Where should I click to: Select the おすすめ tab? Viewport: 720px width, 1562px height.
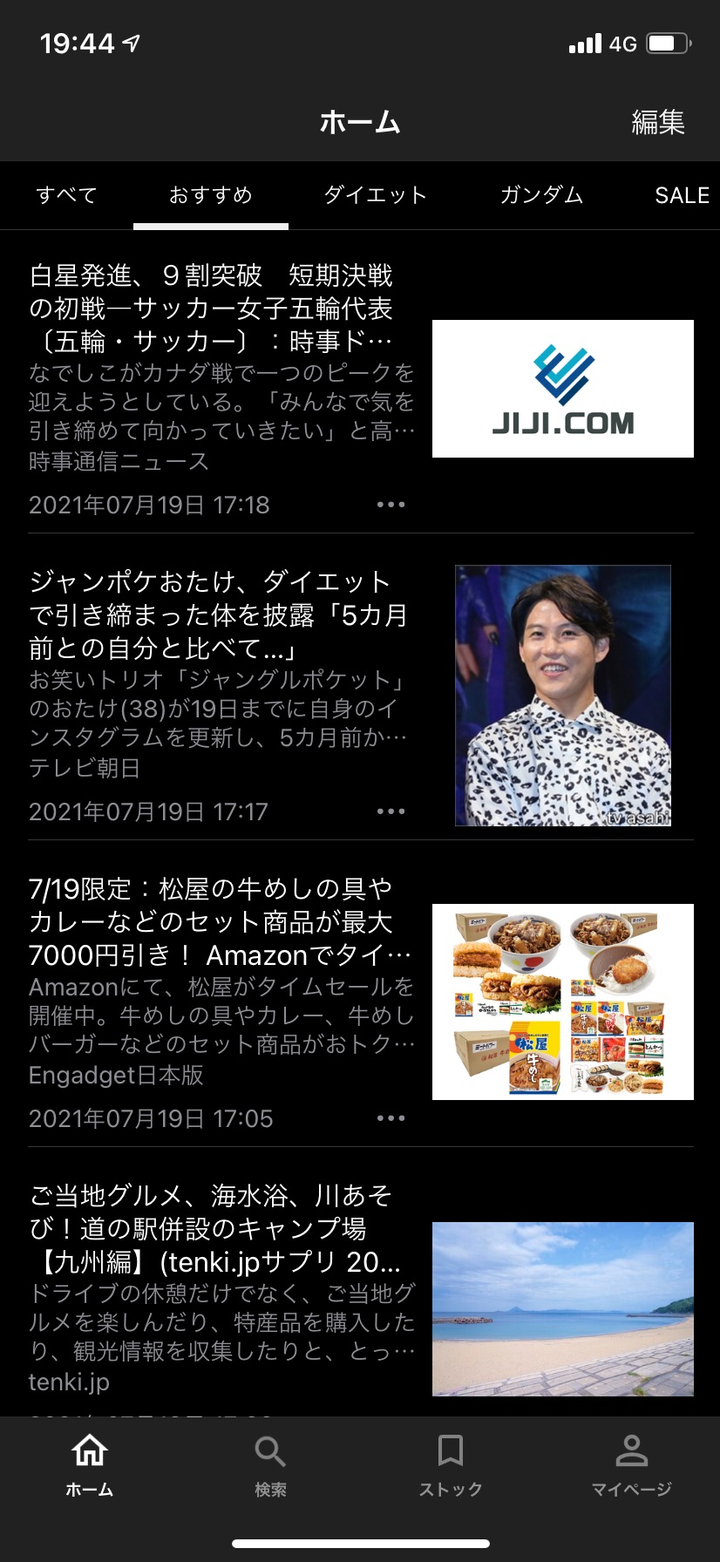point(210,195)
